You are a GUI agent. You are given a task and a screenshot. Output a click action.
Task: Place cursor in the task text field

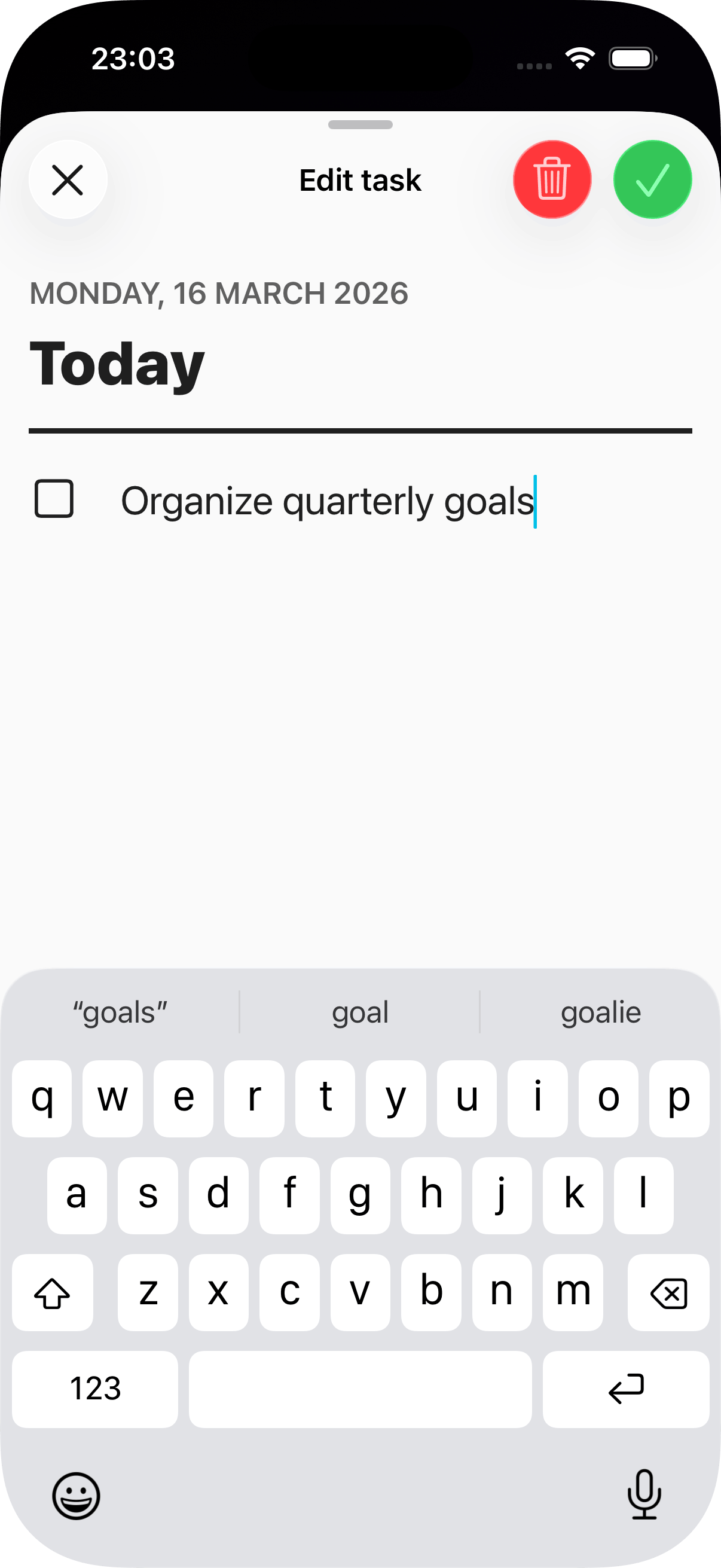[x=328, y=499]
